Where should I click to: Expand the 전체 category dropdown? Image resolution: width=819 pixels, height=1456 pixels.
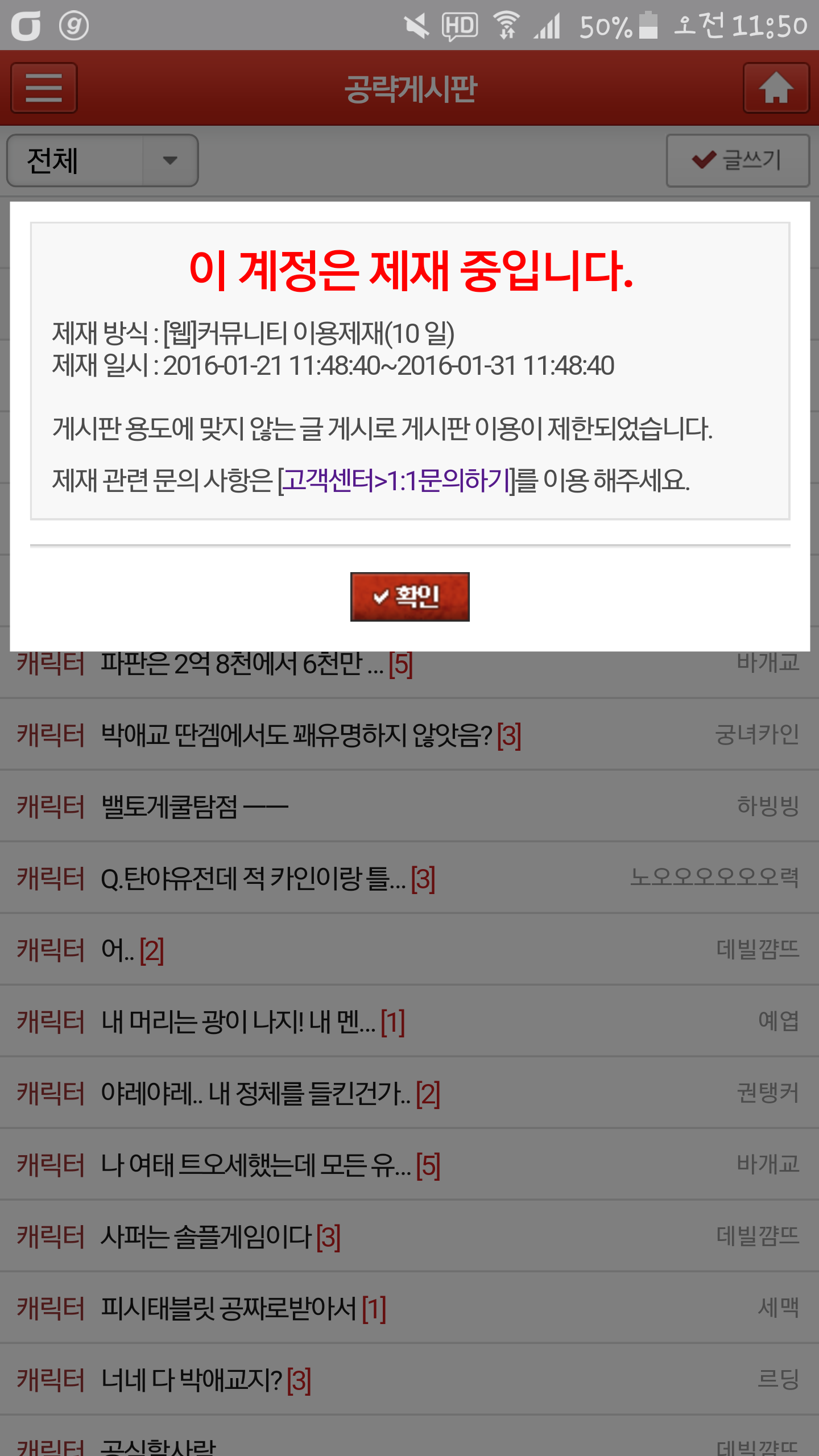pos(102,160)
